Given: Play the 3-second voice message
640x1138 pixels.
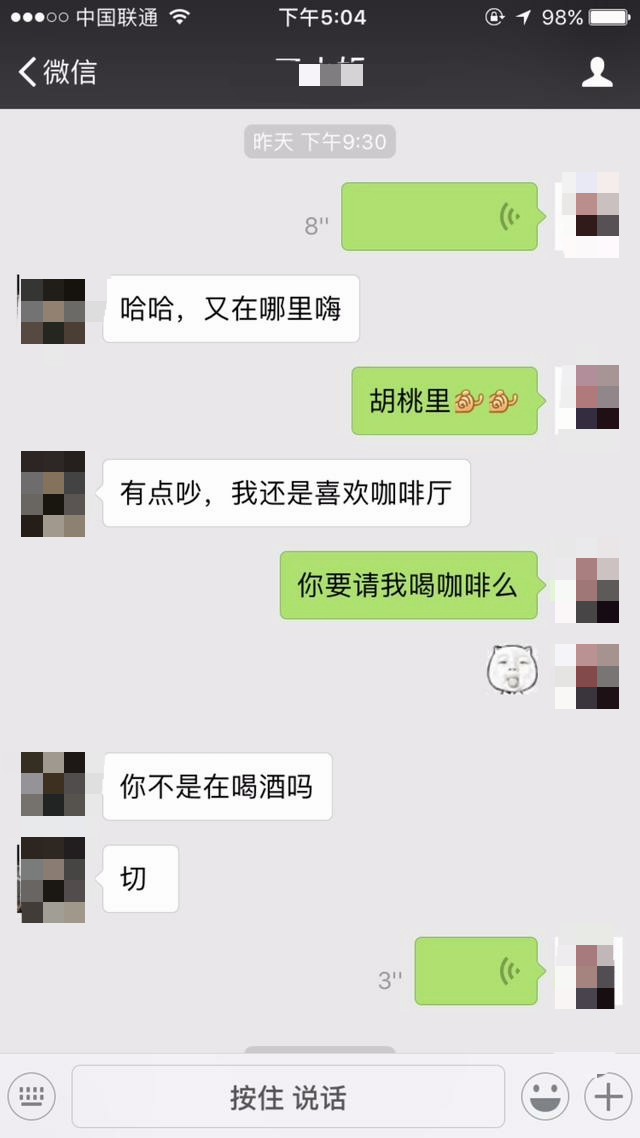Looking at the screenshot, I should [x=476, y=971].
